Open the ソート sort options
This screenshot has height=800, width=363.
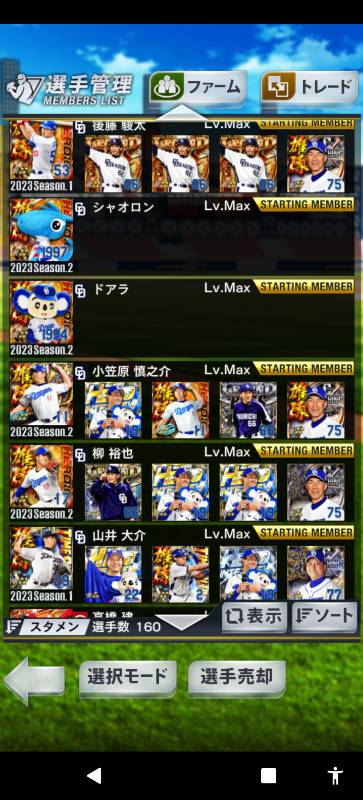(324, 616)
